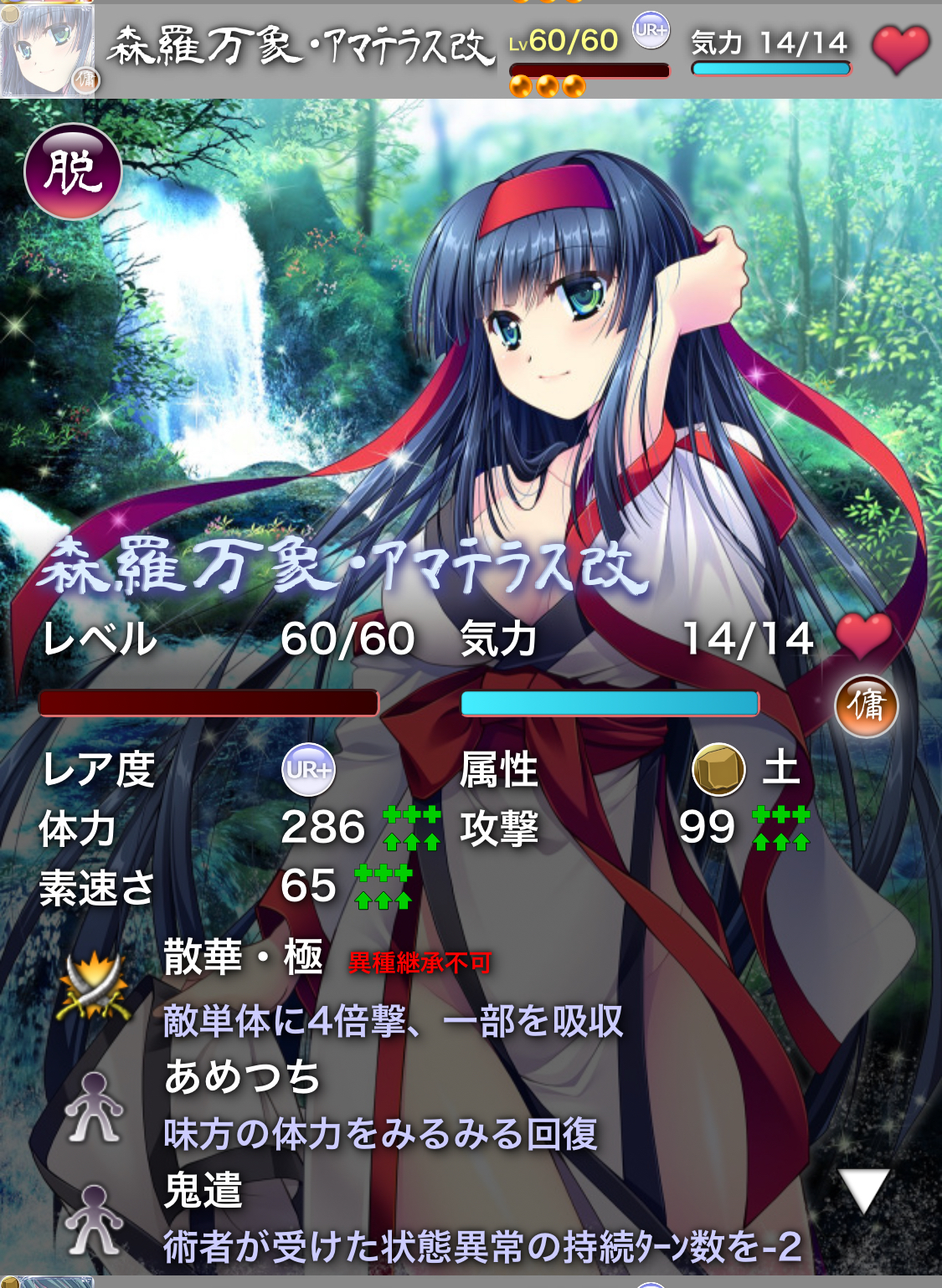This screenshot has height=1288, width=942.
Task: Tap the red heart favorite icon in header
Action: tap(900, 49)
